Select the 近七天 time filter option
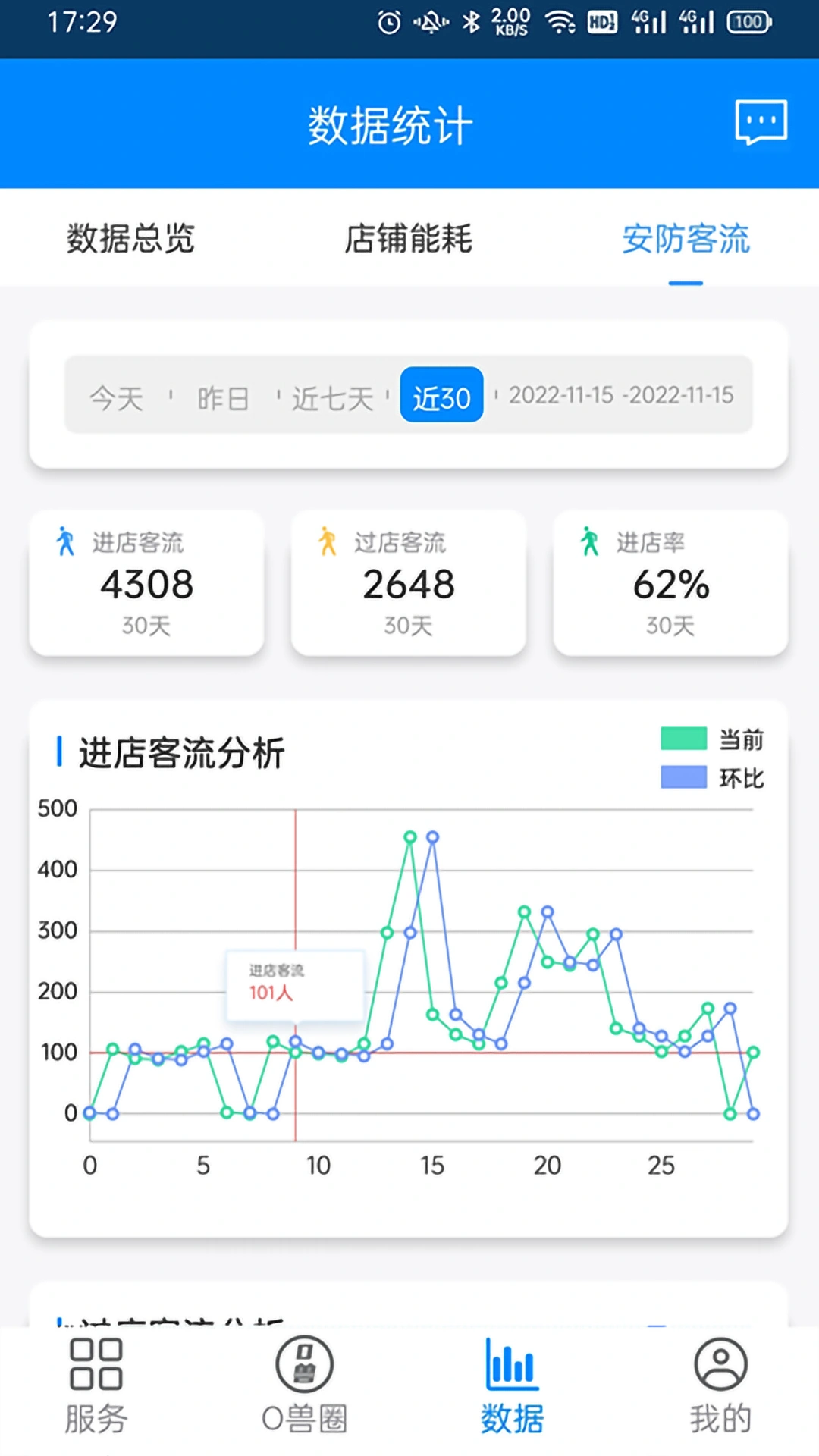 (x=331, y=396)
